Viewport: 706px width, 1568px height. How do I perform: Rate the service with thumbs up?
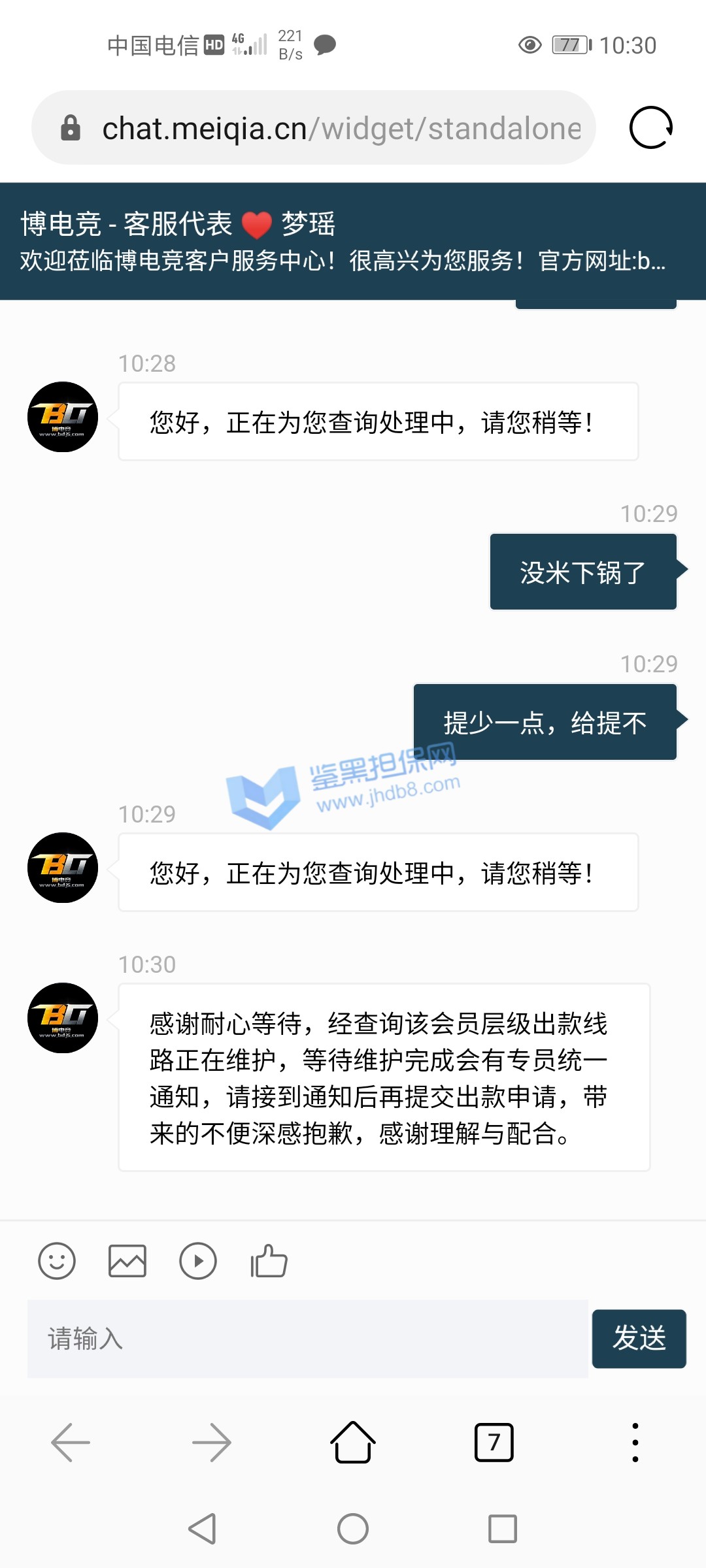pyautogui.click(x=269, y=1261)
